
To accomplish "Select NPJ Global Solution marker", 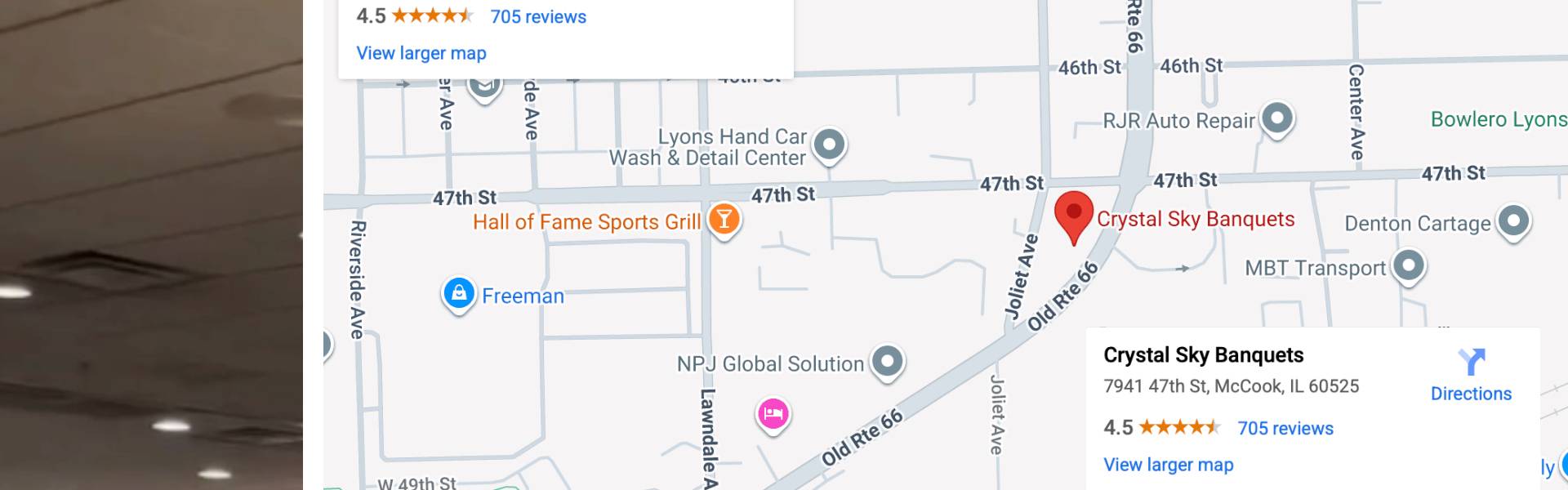I will click(x=888, y=360).
